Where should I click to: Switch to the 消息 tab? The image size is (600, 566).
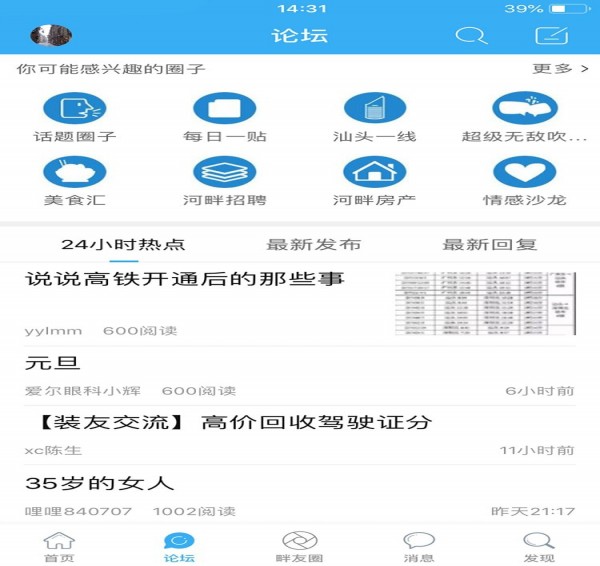pyautogui.click(x=419, y=547)
